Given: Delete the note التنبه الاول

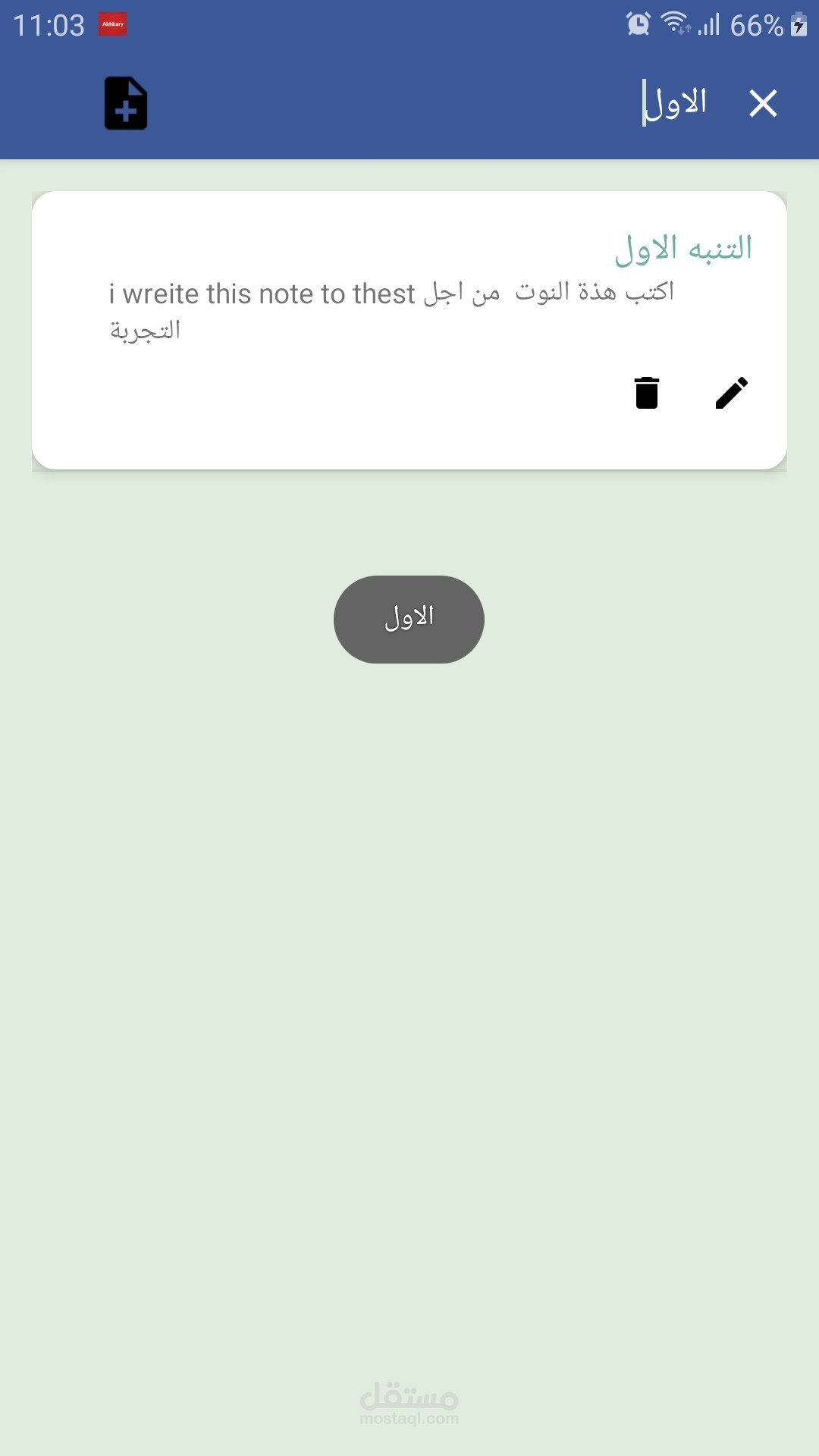Looking at the screenshot, I should [x=647, y=393].
